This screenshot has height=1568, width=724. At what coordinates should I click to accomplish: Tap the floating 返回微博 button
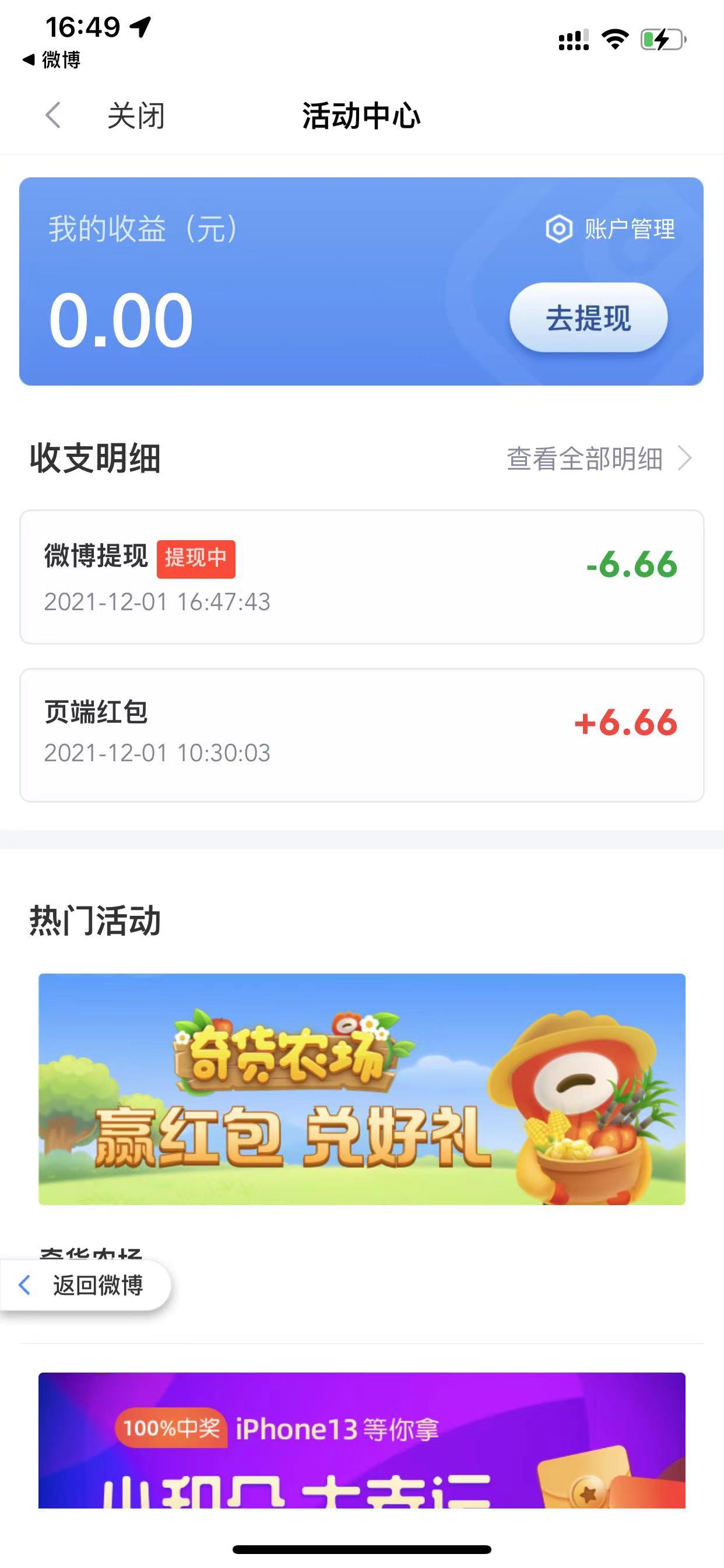[x=86, y=1285]
